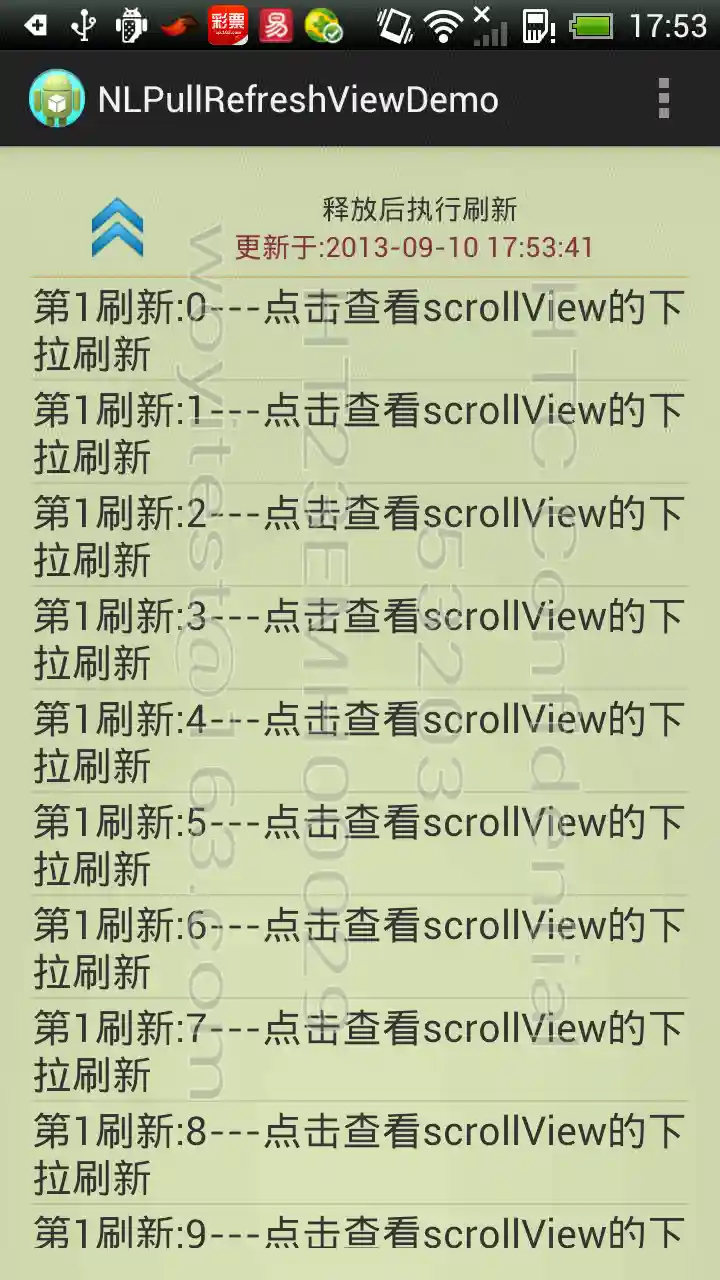Tap list row 第1刷新:3
This screenshot has width=720, height=1280.
point(360,639)
